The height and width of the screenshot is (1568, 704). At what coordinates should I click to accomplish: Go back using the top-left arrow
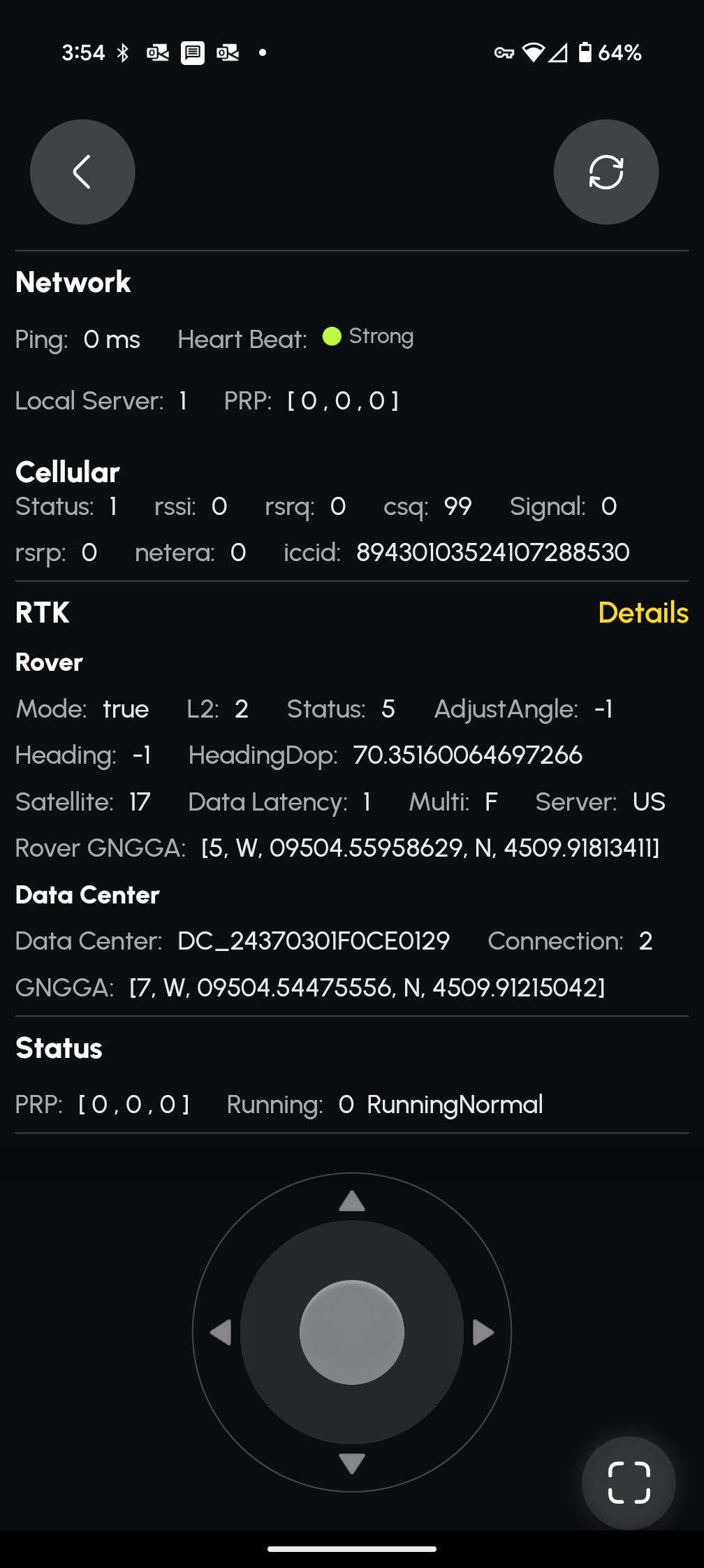[x=82, y=172]
